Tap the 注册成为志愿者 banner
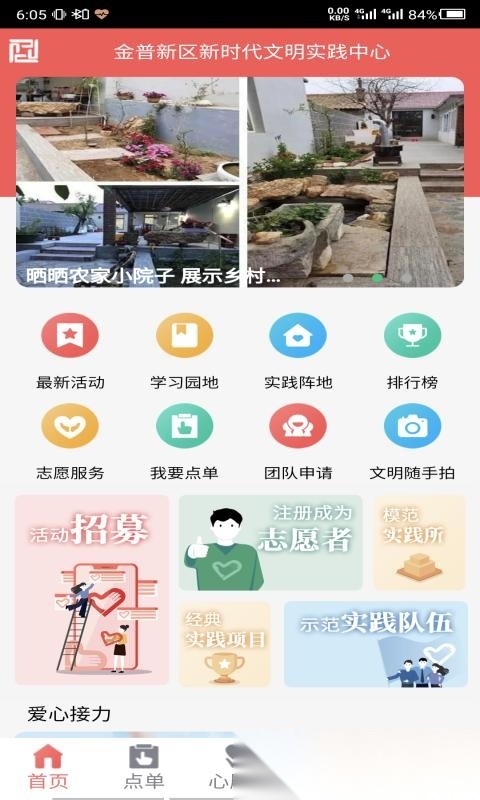This screenshot has width=480, height=800. [270, 542]
